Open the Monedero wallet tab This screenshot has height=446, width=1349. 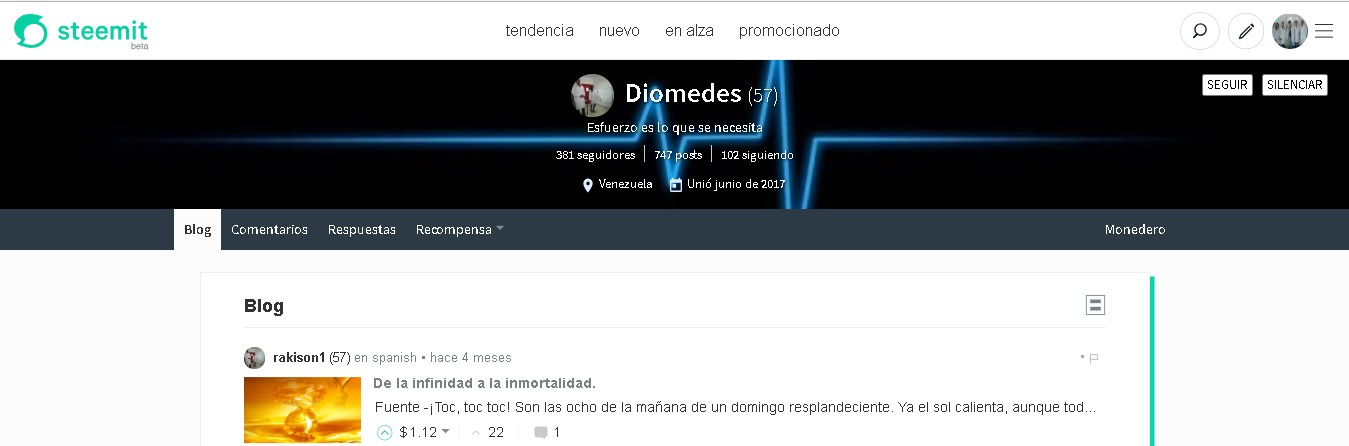click(1135, 230)
